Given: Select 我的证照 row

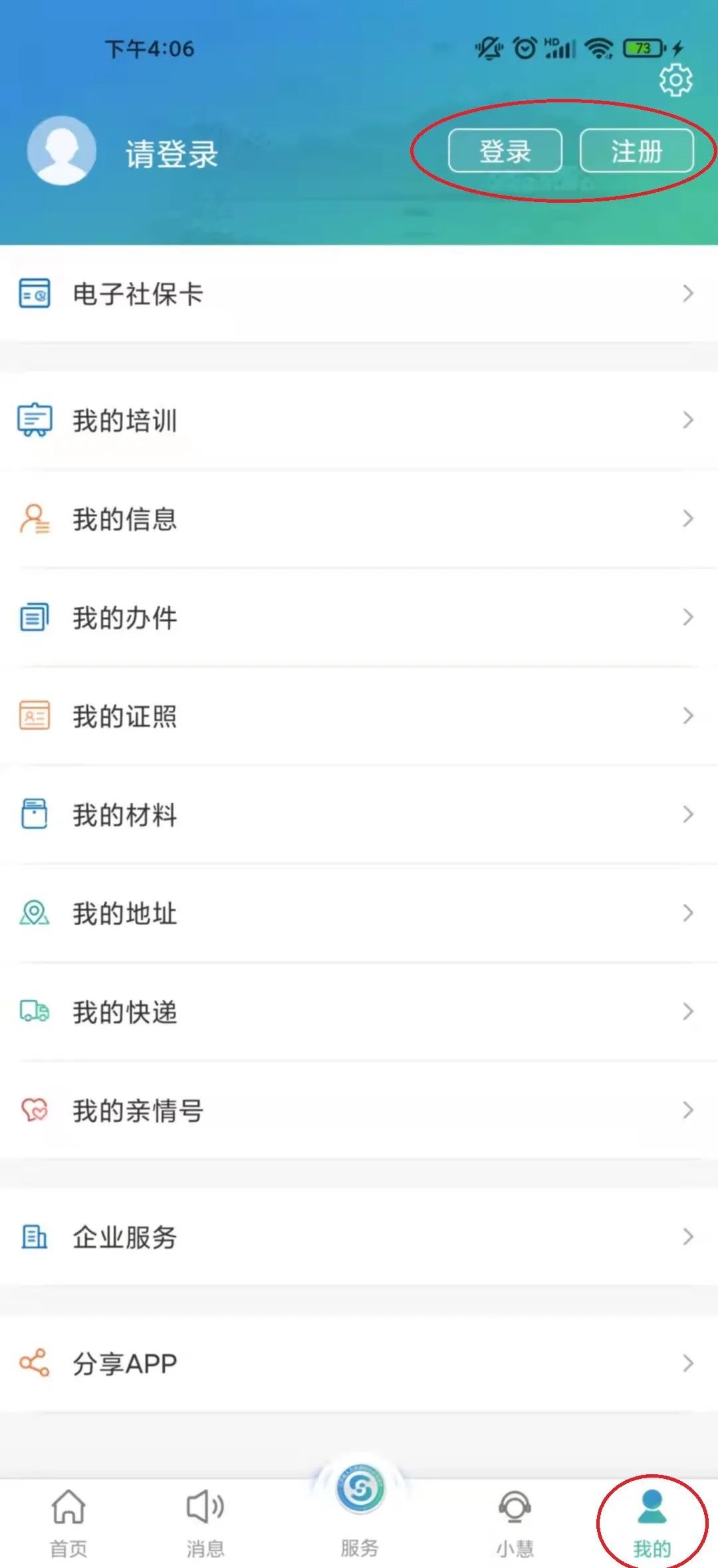Looking at the screenshot, I should pos(359,716).
